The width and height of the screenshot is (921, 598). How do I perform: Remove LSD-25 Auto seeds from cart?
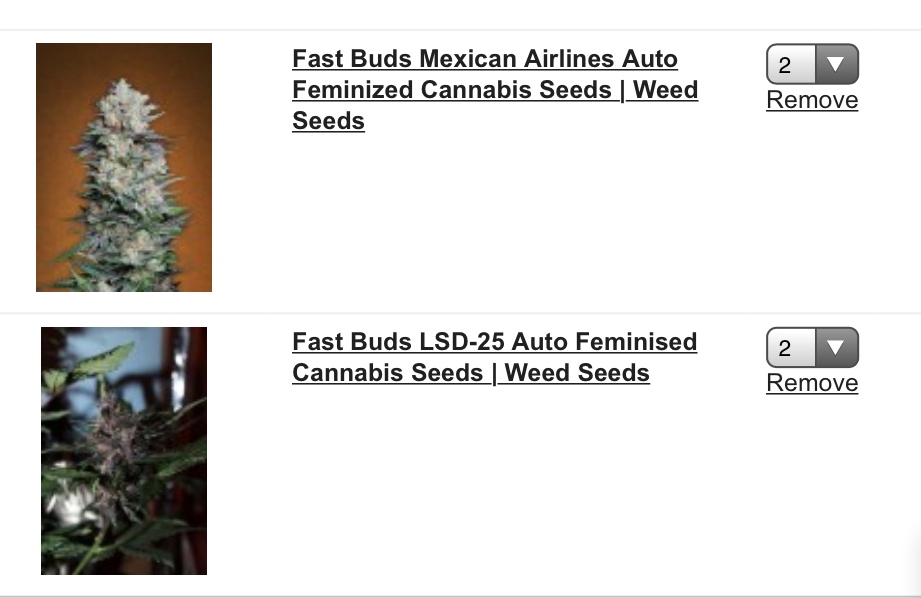point(812,383)
